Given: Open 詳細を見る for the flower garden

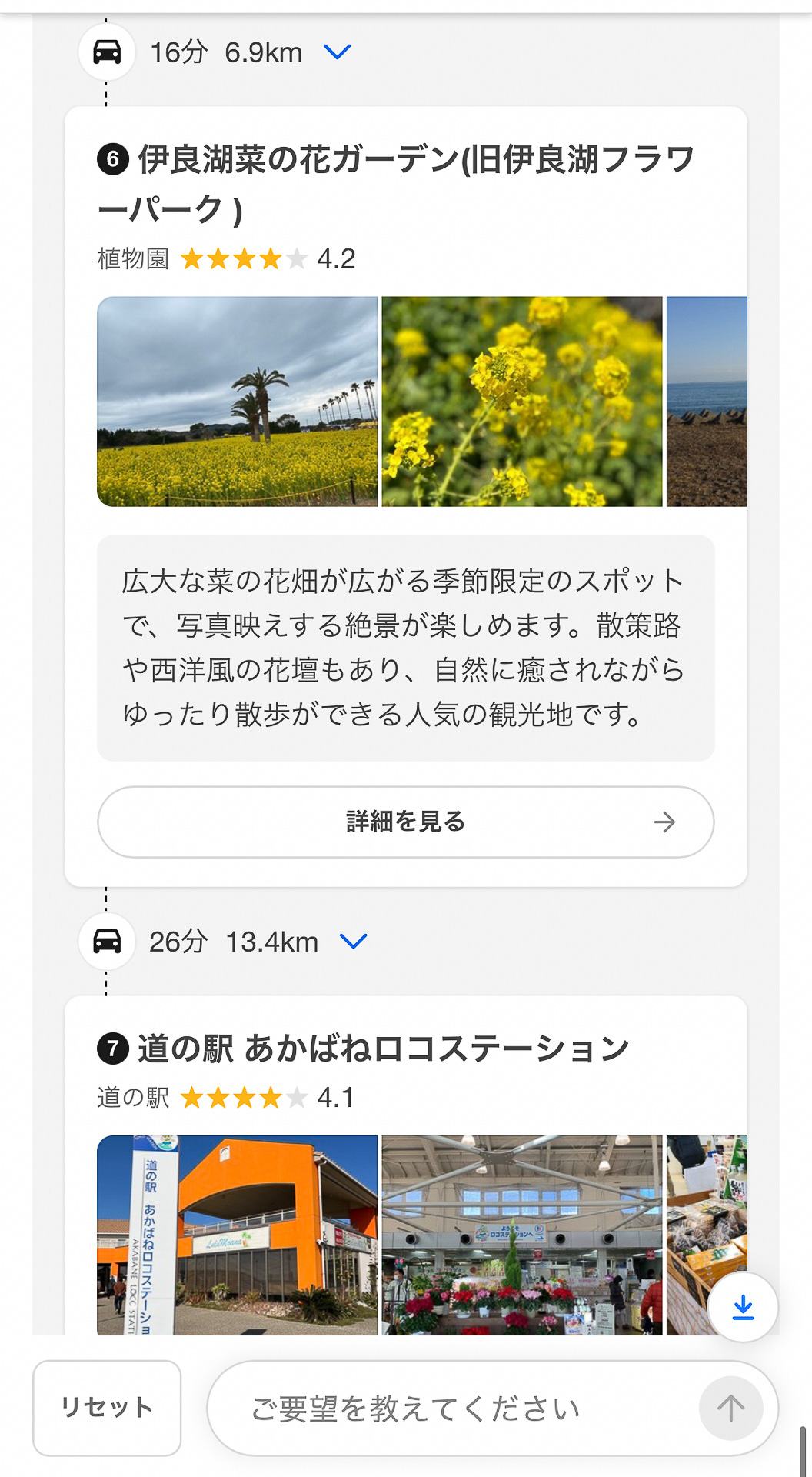Looking at the screenshot, I should point(406,822).
